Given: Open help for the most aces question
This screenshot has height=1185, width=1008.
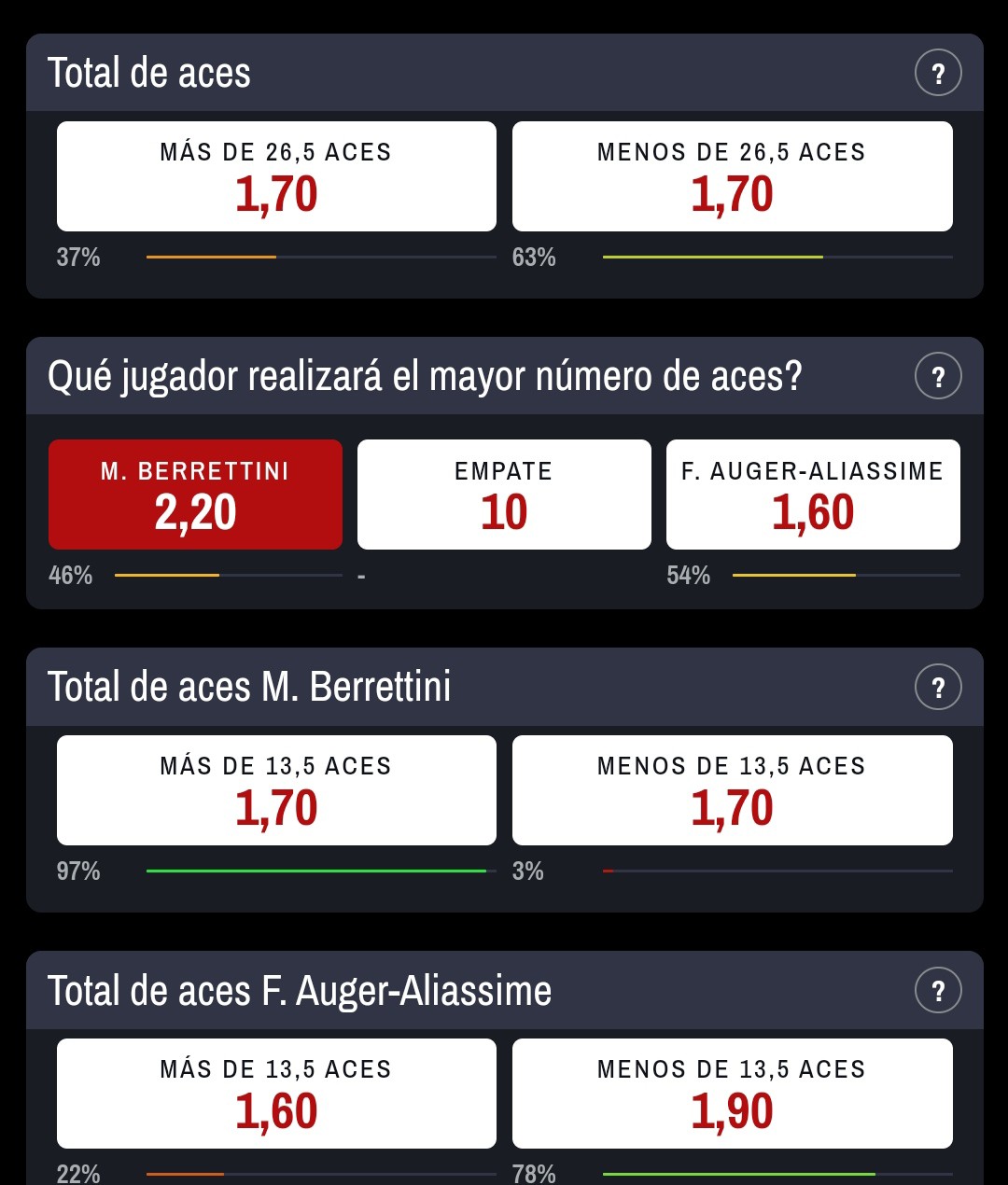Looking at the screenshot, I should point(938,376).
